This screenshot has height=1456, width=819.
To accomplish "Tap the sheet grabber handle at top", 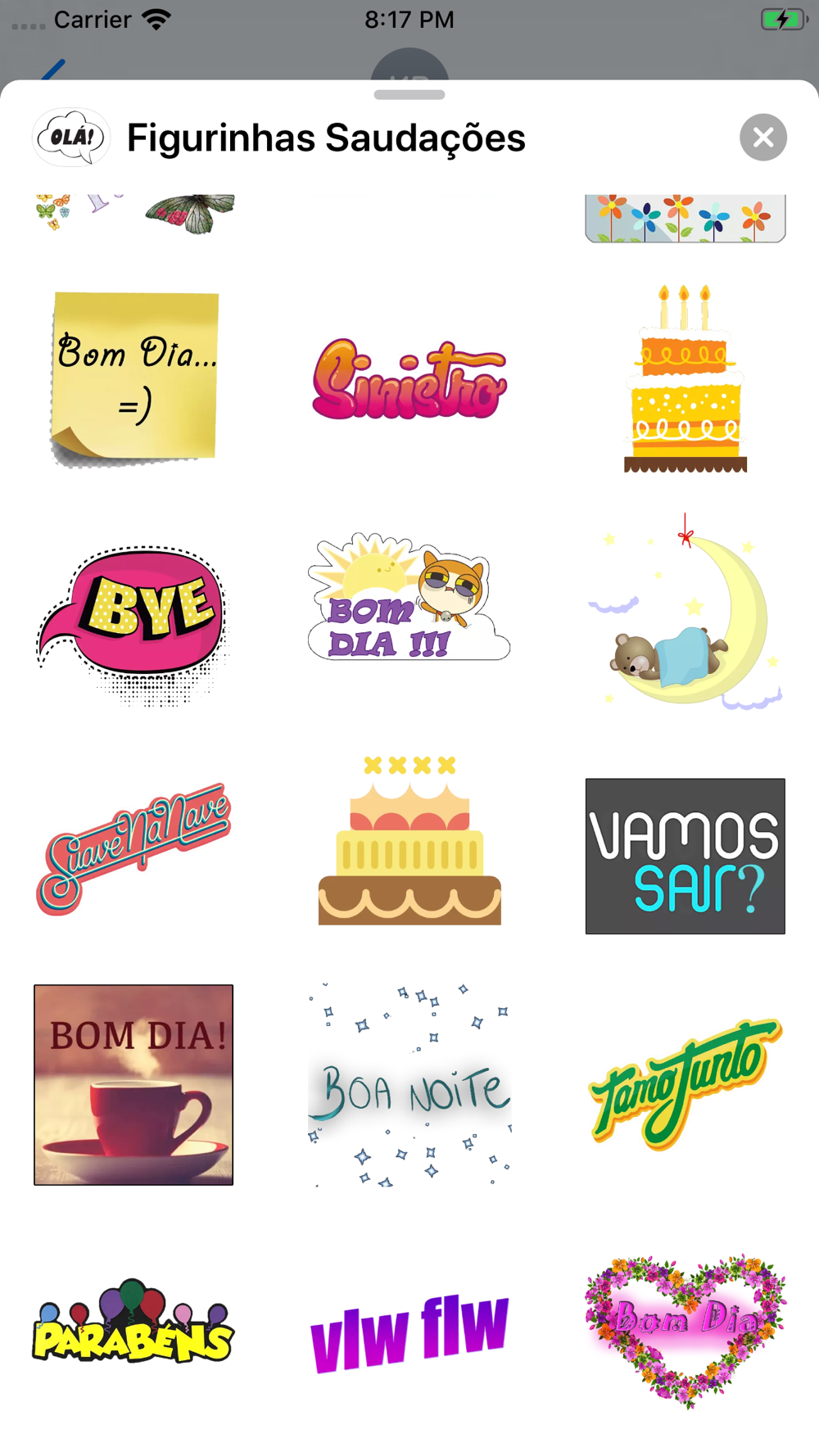I will (x=409, y=95).
